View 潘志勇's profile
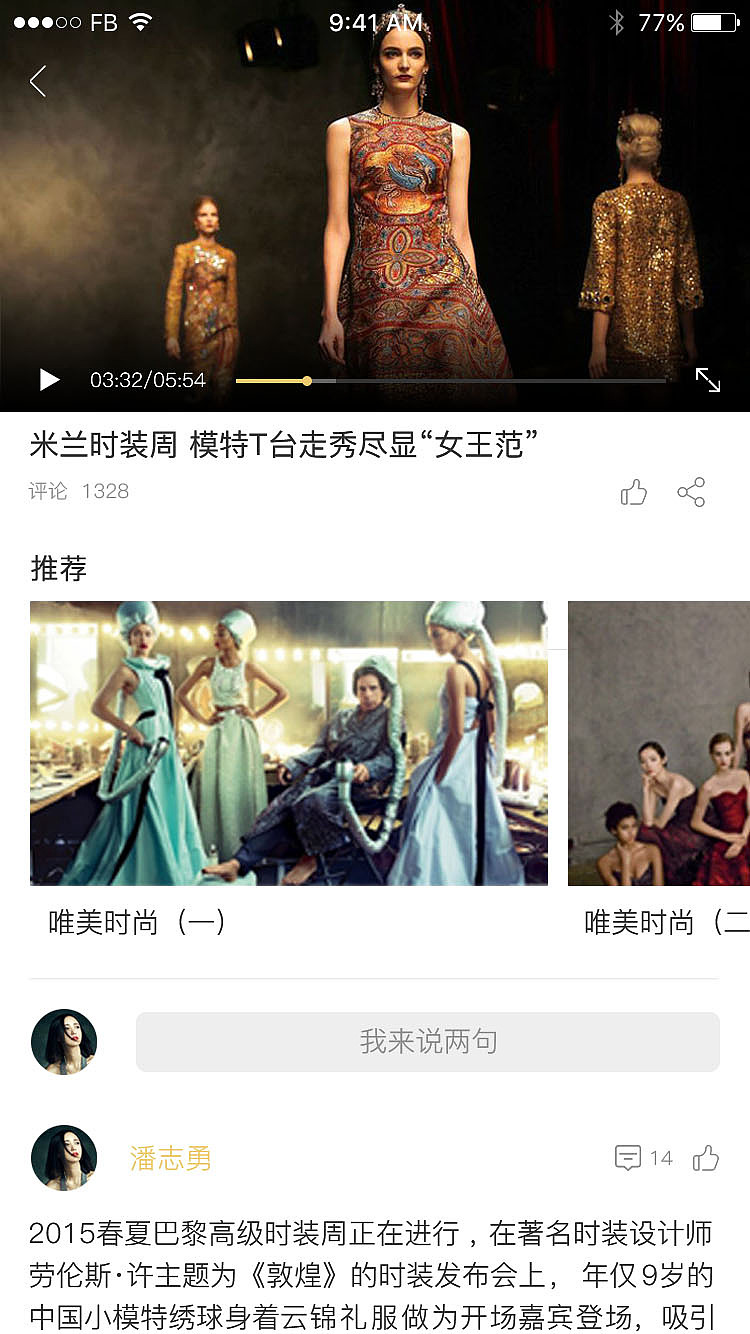The height and width of the screenshot is (1334, 750). point(64,1158)
